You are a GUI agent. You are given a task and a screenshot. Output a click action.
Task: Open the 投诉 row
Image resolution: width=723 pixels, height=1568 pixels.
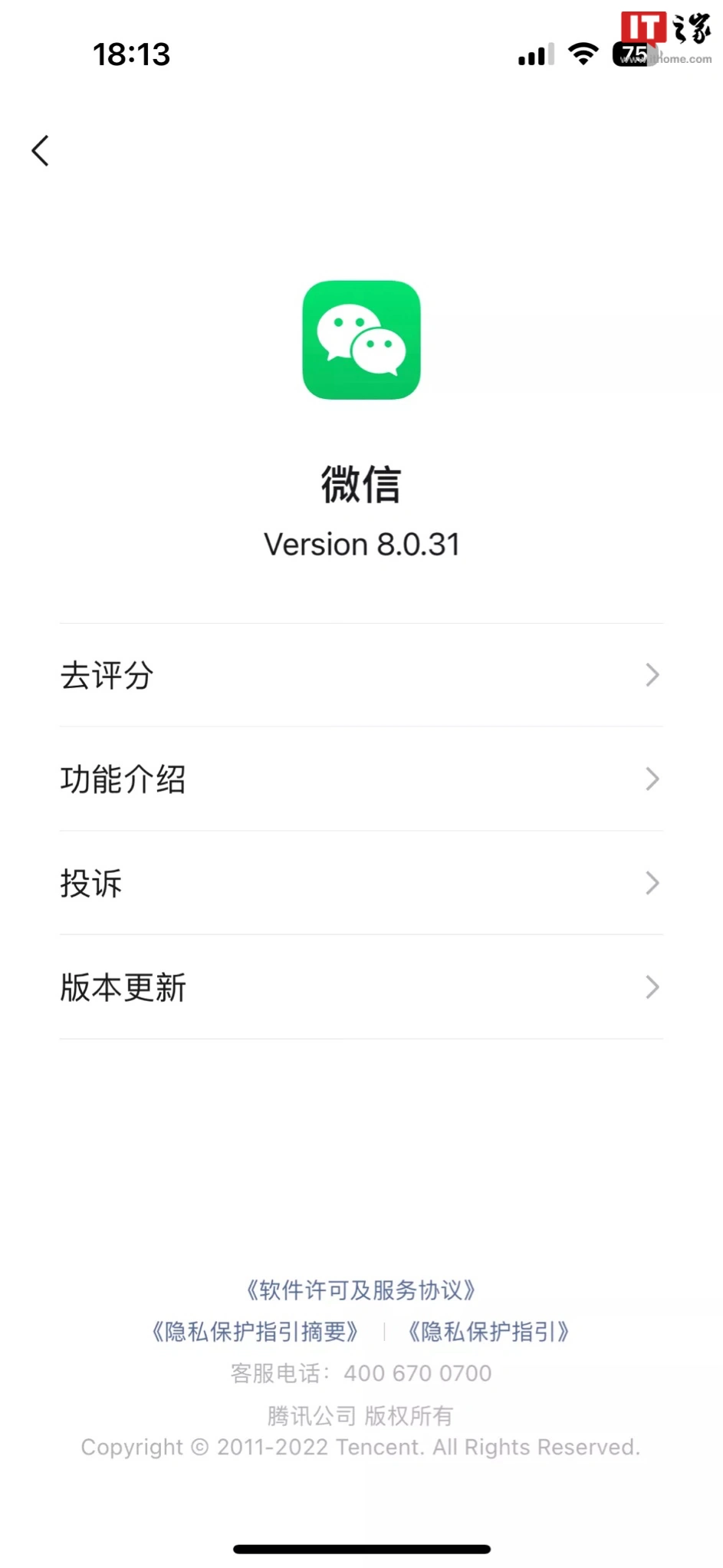point(361,883)
